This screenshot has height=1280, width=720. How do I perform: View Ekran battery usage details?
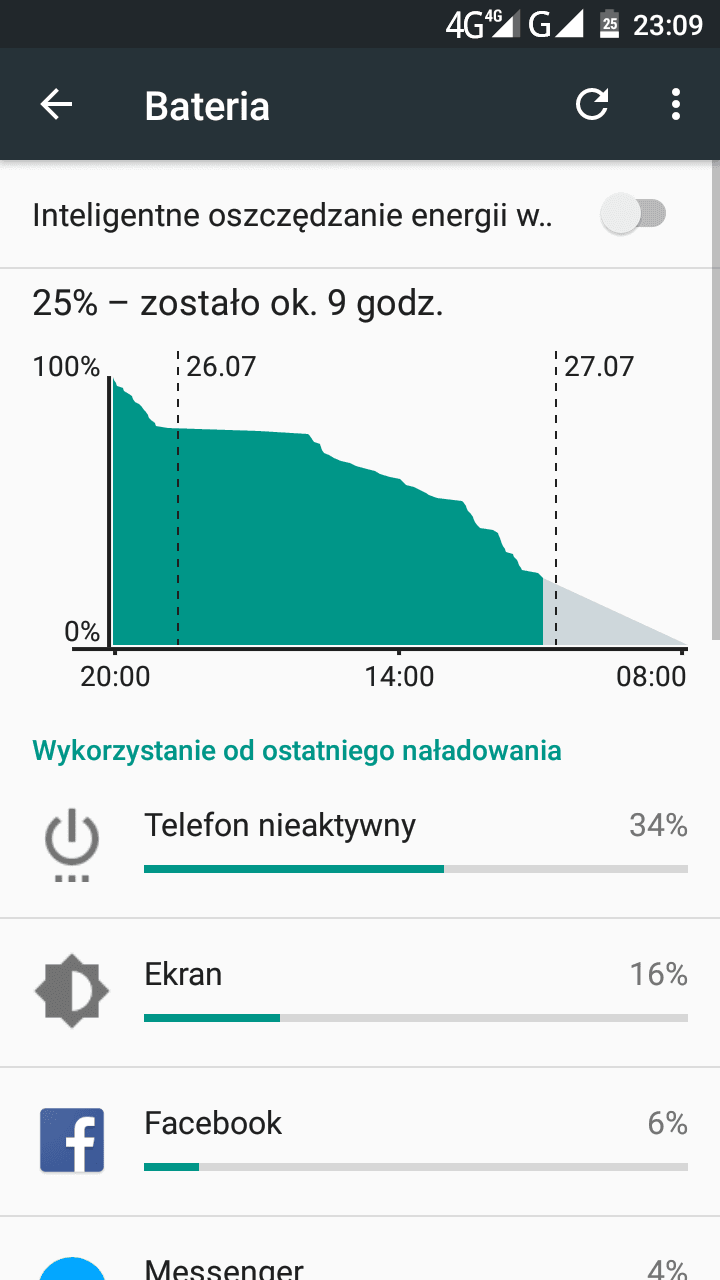coord(360,993)
